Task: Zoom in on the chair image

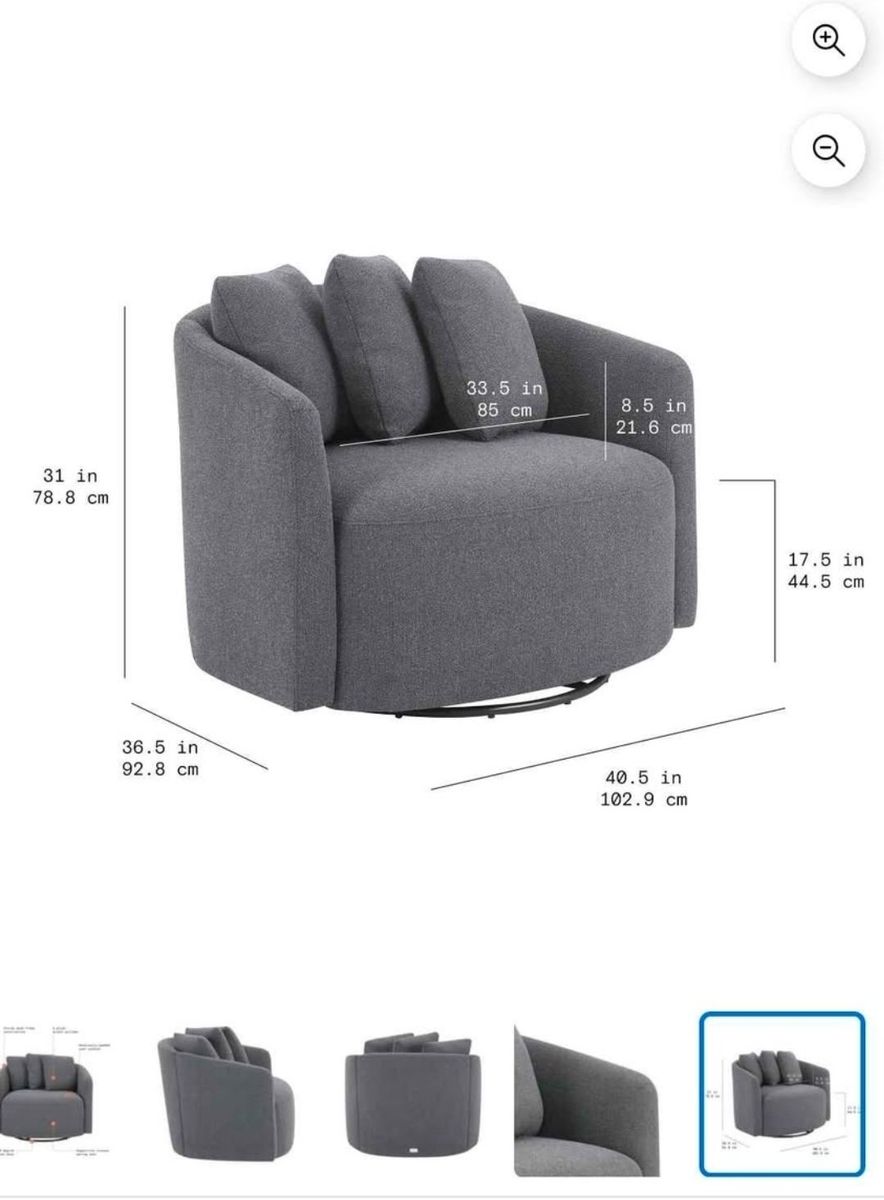Action: tap(828, 41)
